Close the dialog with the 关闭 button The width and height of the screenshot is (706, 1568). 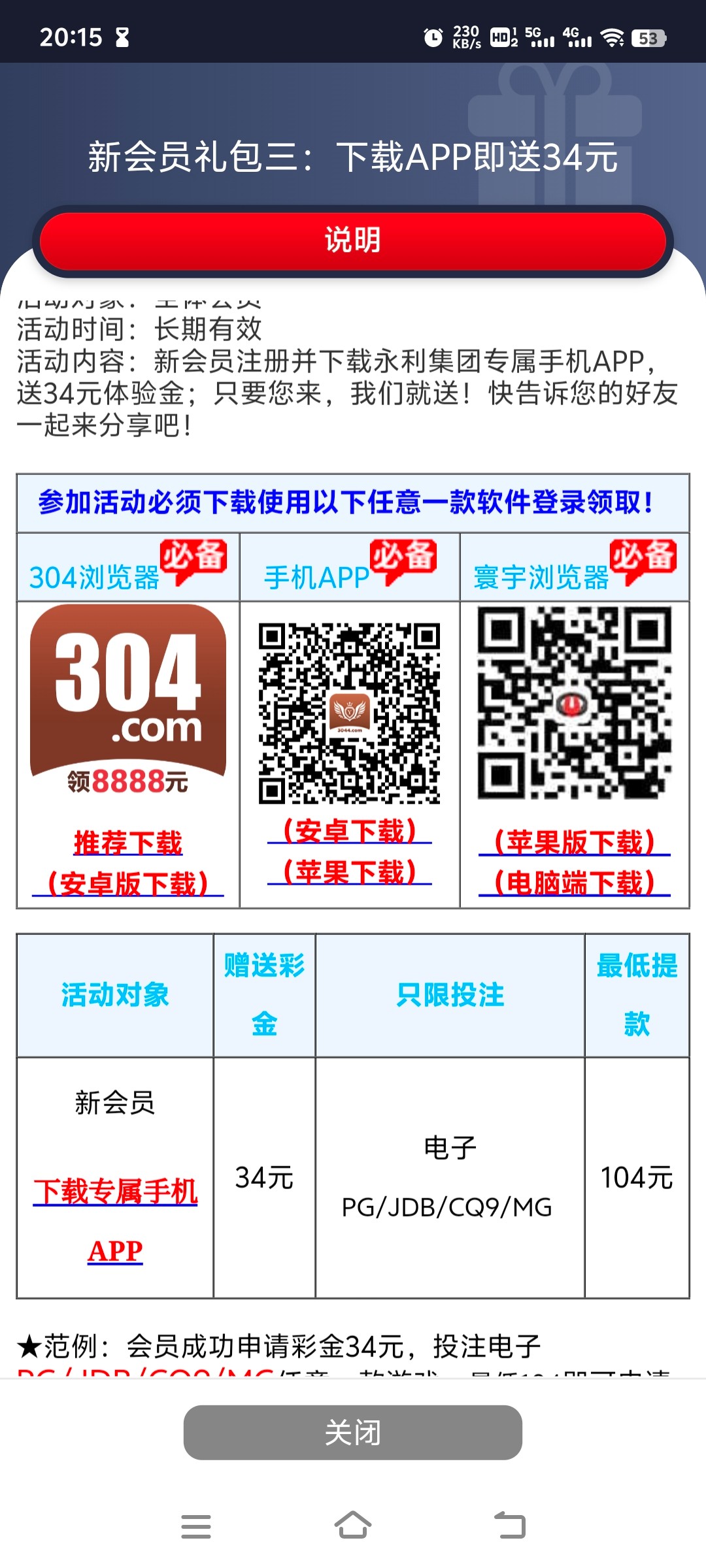point(353,1432)
